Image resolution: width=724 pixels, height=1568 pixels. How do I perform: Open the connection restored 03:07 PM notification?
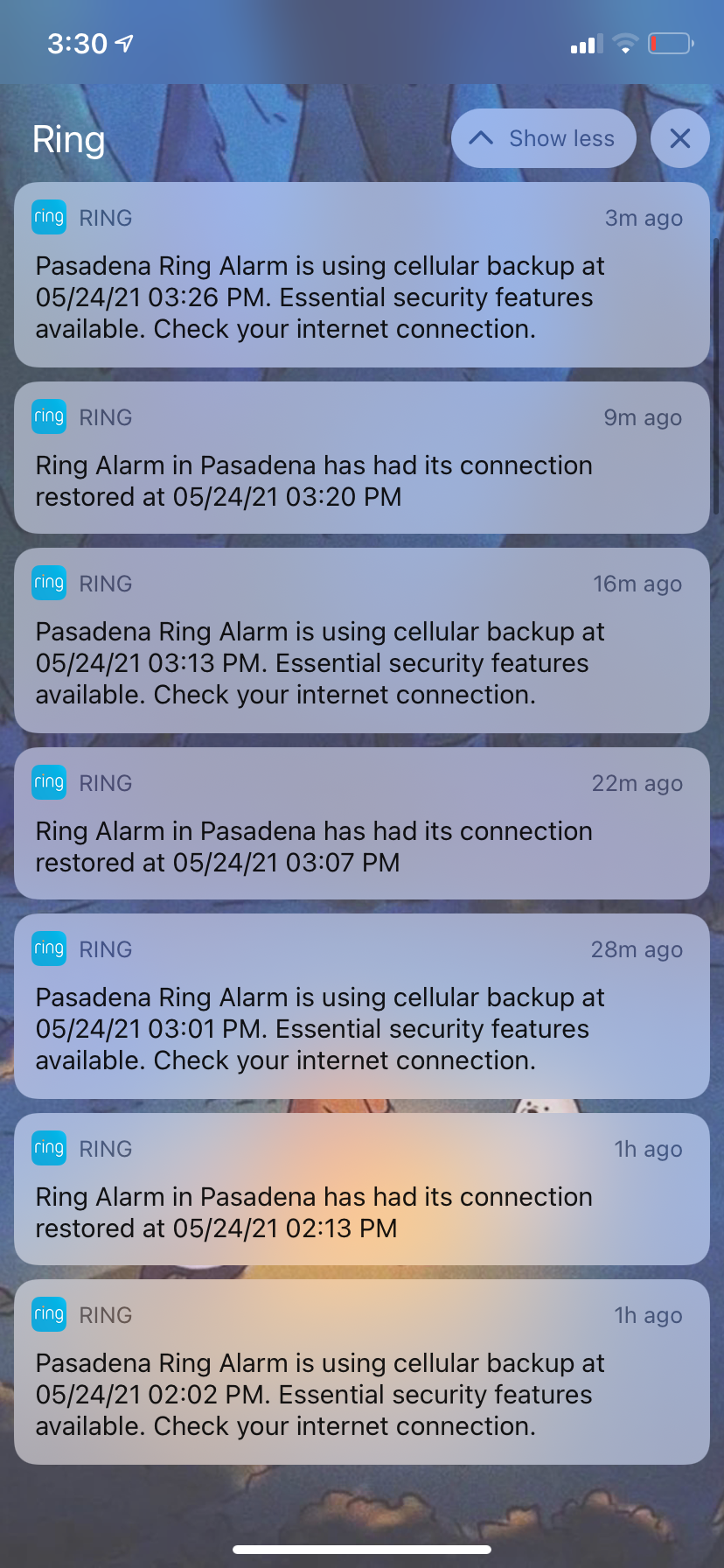click(x=361, y=823)
